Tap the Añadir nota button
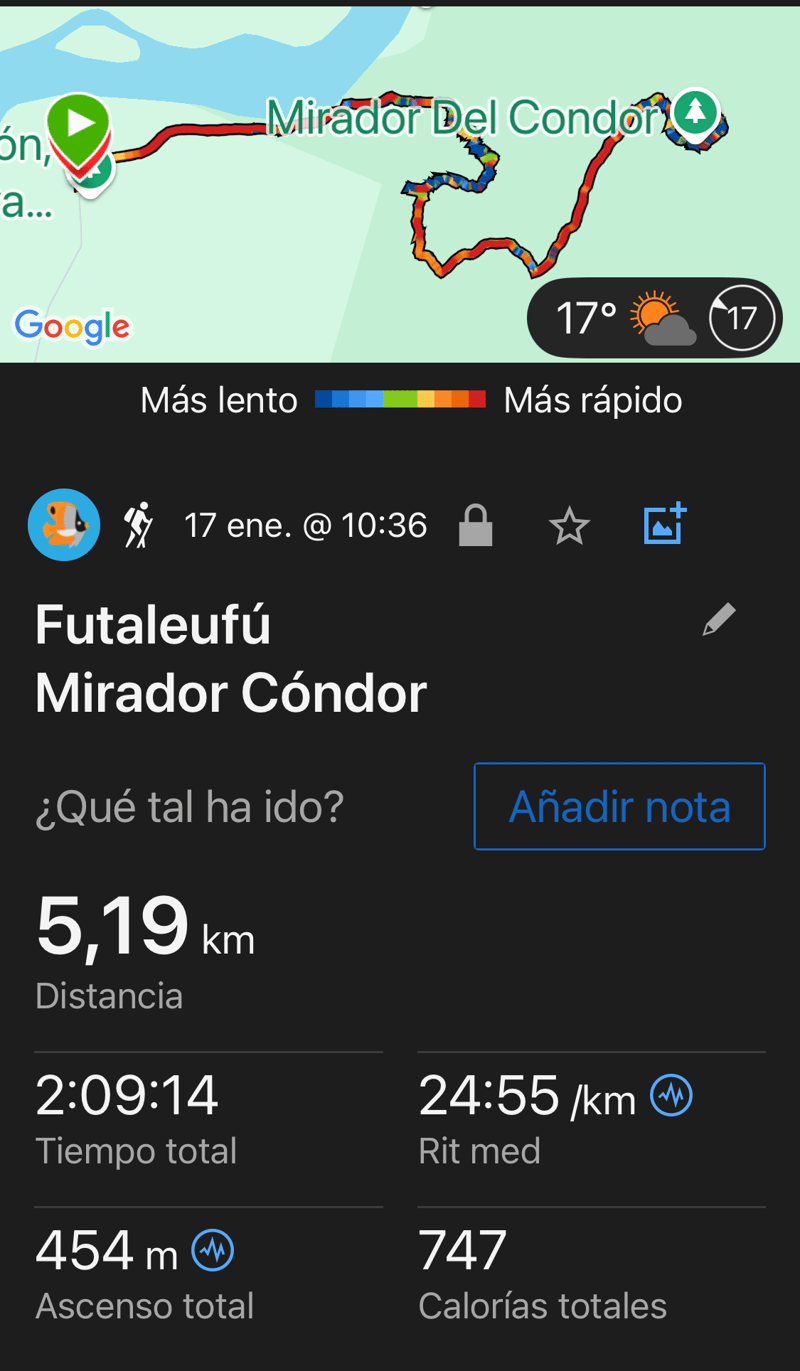Screen dimensions: 800x1371 click(x=619, y=806)
